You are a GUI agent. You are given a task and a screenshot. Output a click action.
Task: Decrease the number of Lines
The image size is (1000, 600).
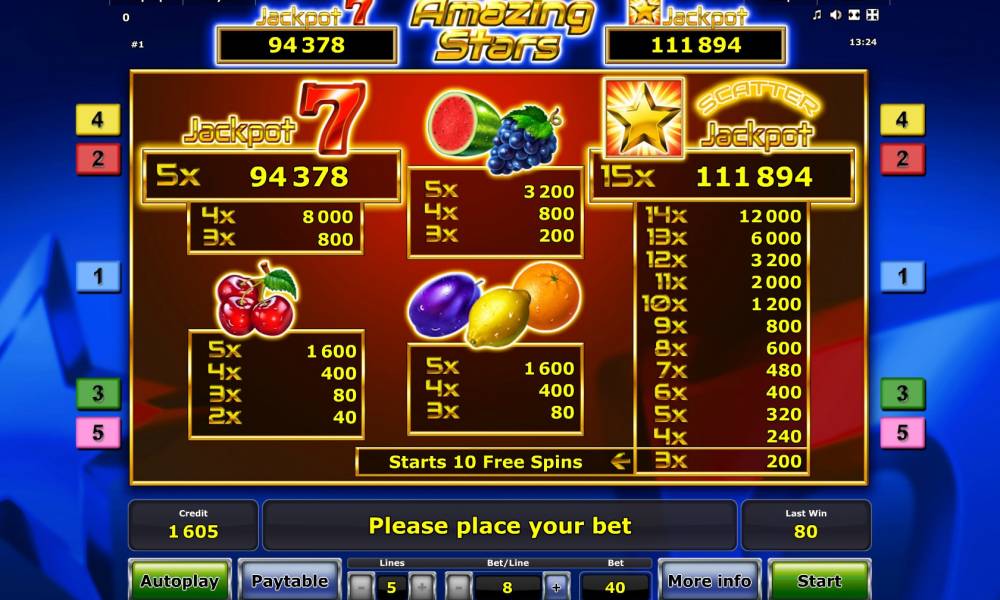pos(360,586)
